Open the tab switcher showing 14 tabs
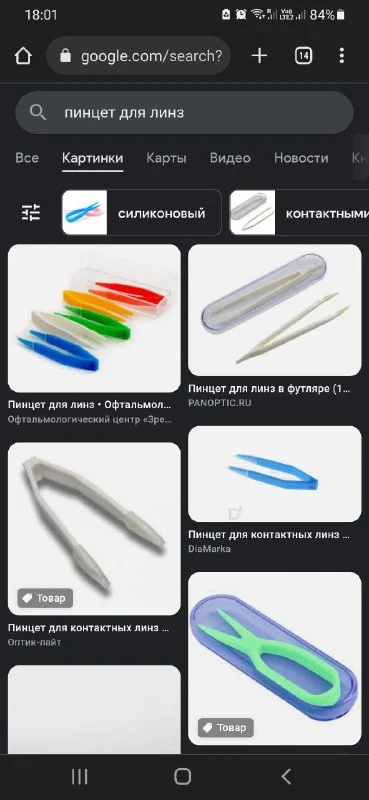 (x=303, y=56)
